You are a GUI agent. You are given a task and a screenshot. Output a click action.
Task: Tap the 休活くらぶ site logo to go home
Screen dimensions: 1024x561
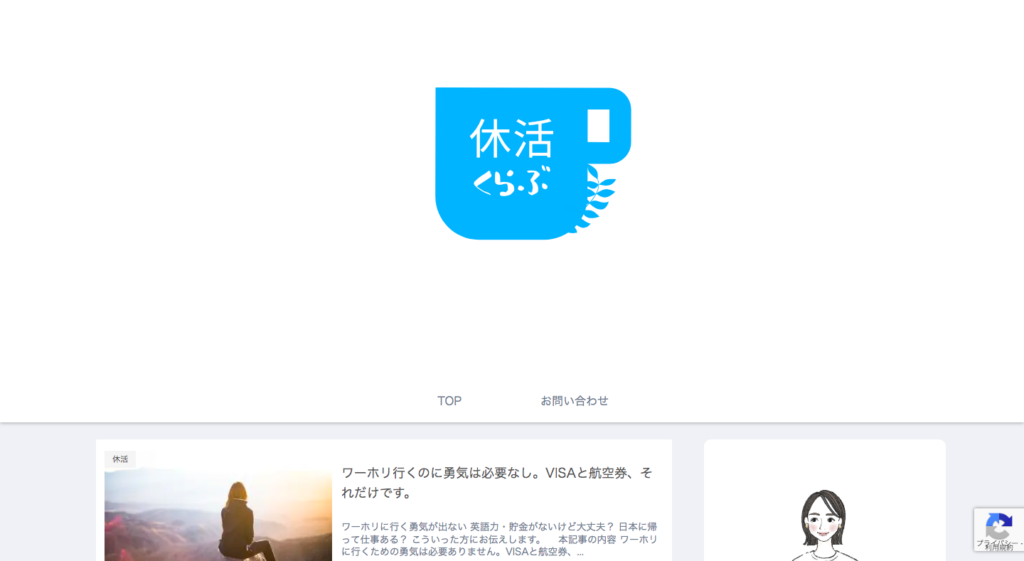532,164
